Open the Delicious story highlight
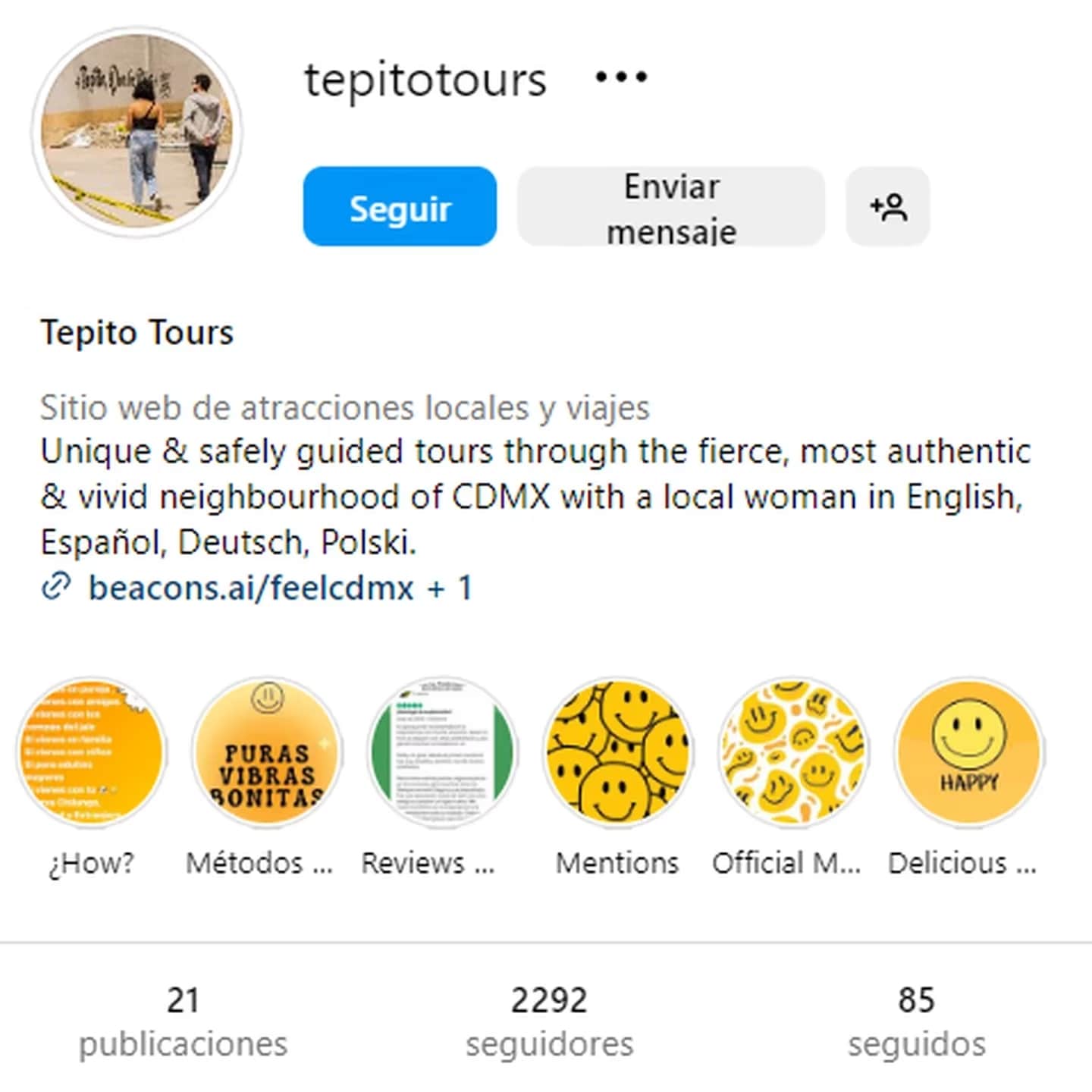This screenshot has height=1092, width=1092. (x=968, y=751)
